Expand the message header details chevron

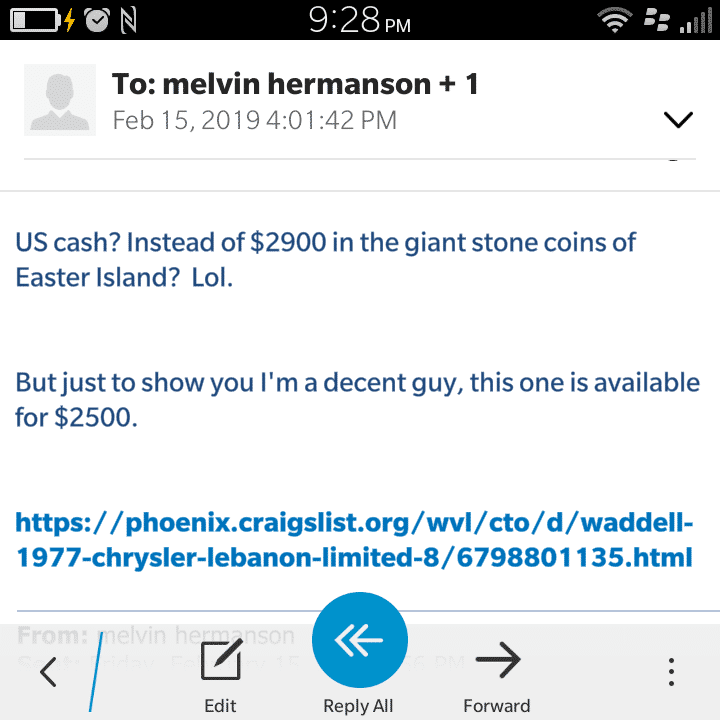[678, 120]
